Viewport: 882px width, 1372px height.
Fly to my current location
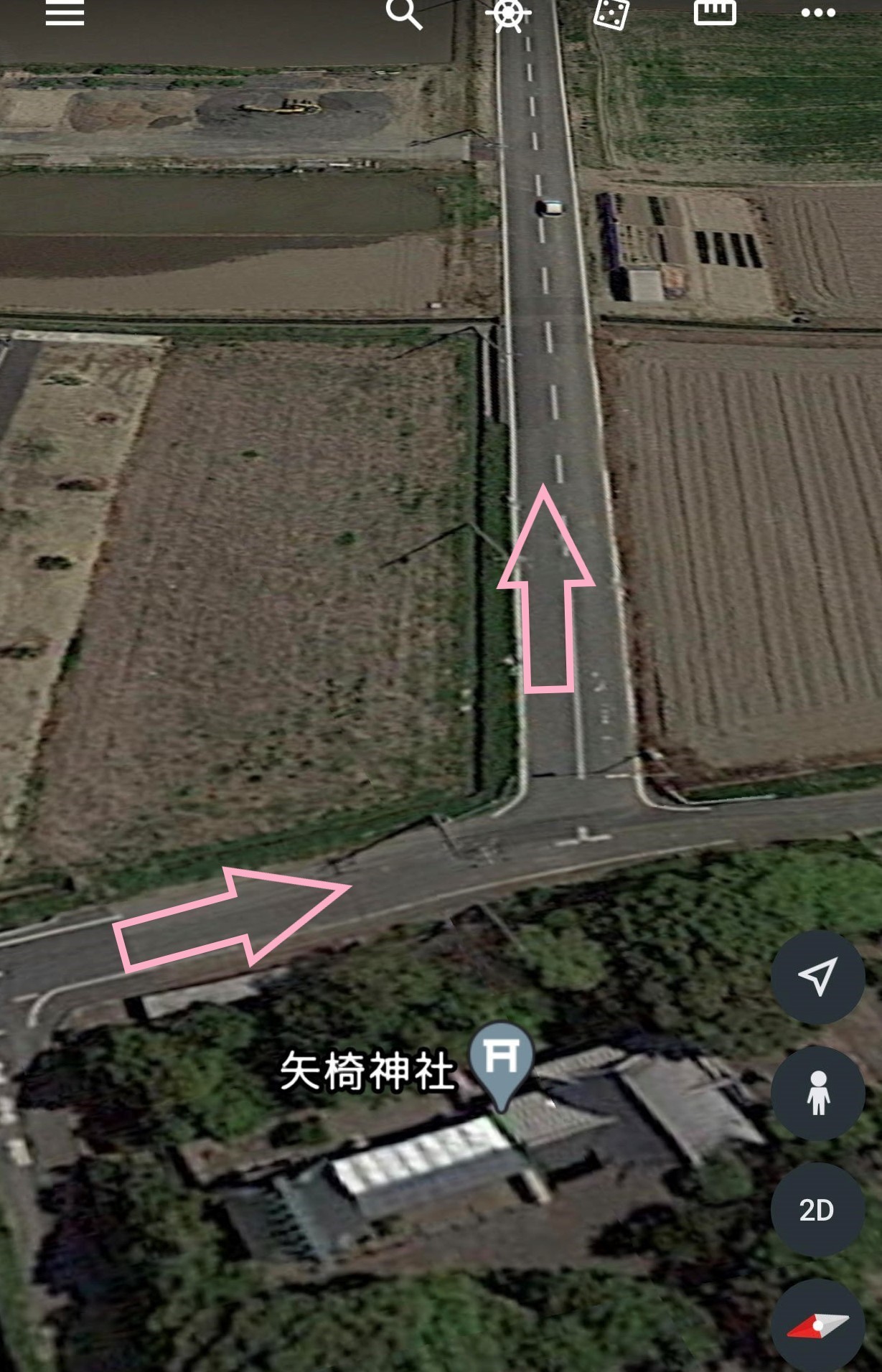817,977
